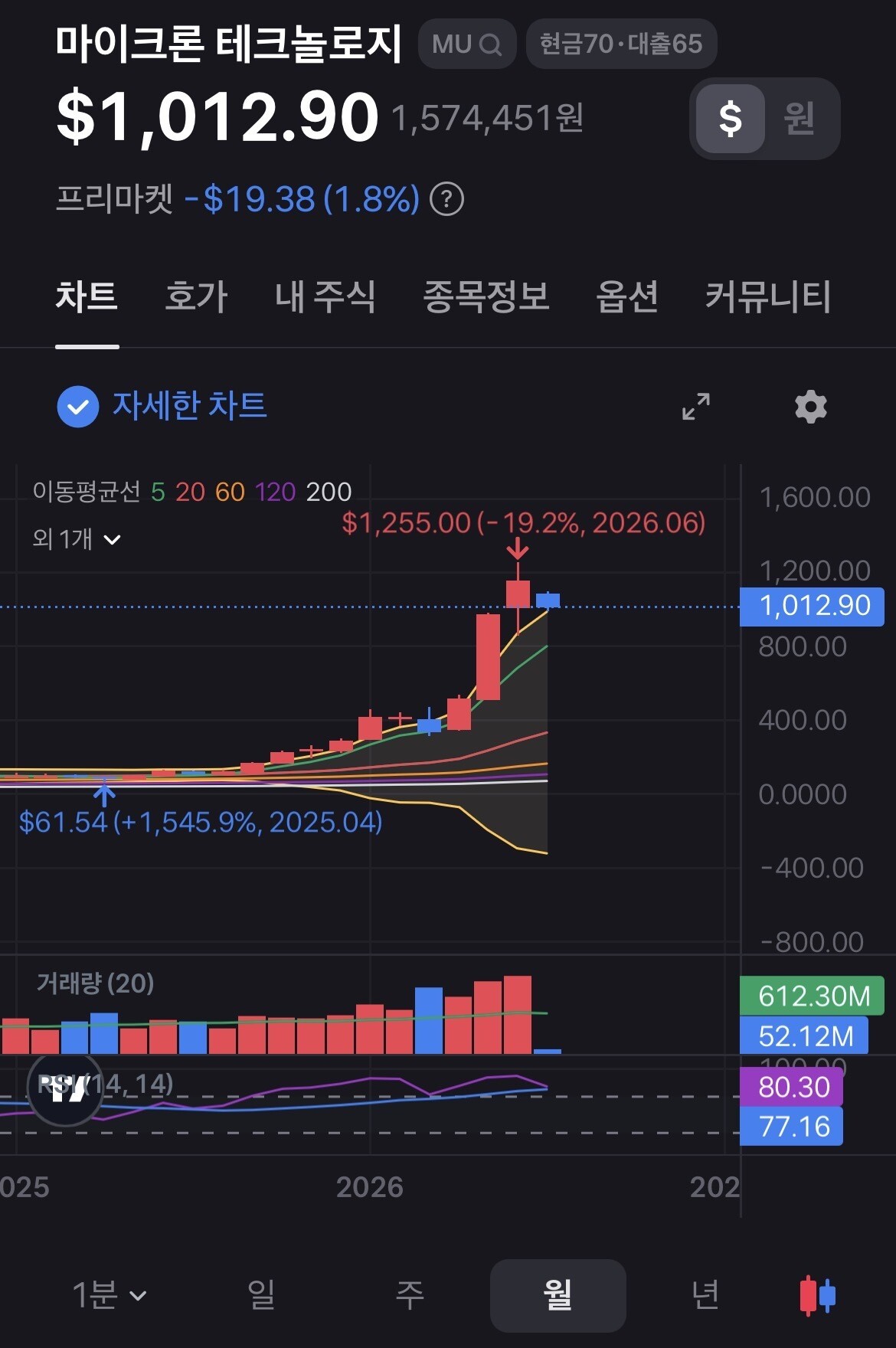Tap the MU ticker search chip
This screenshot has width=896, height=1348.
467,44
